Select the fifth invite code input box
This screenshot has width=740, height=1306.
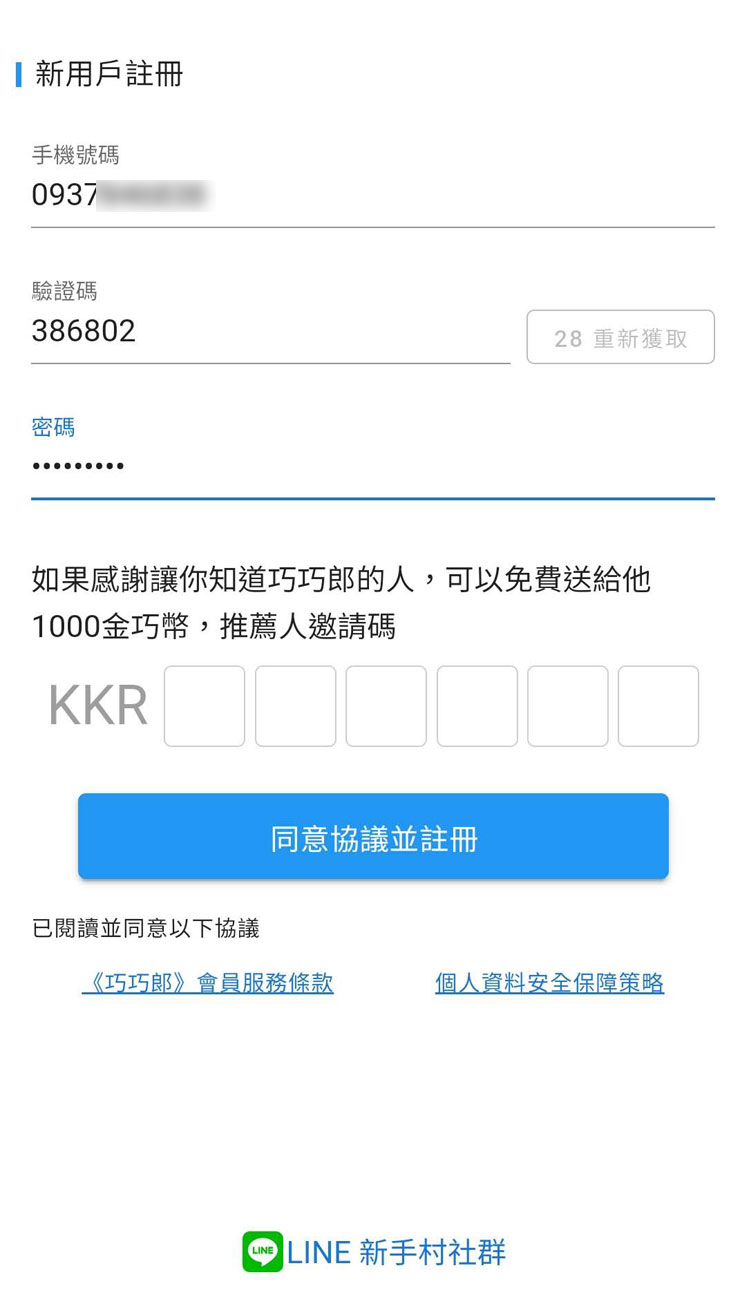pos(567,706)
